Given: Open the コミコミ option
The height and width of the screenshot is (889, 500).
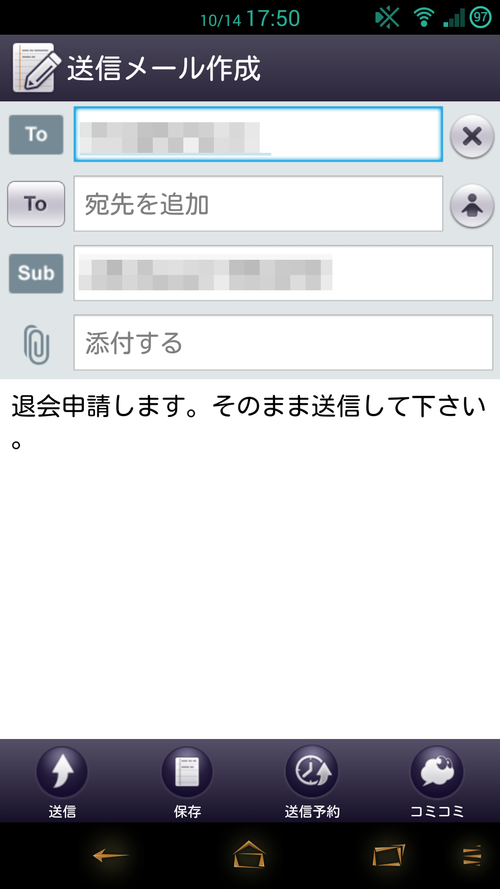Looking at the screenshot, I should [437, 782].
